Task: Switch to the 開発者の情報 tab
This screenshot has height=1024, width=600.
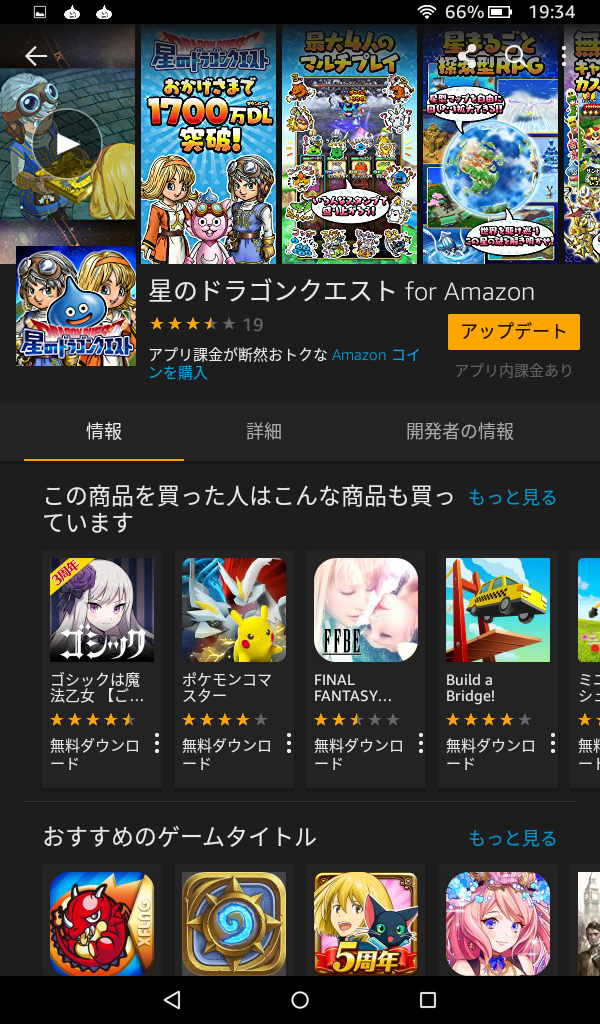Action: (460, 432)
